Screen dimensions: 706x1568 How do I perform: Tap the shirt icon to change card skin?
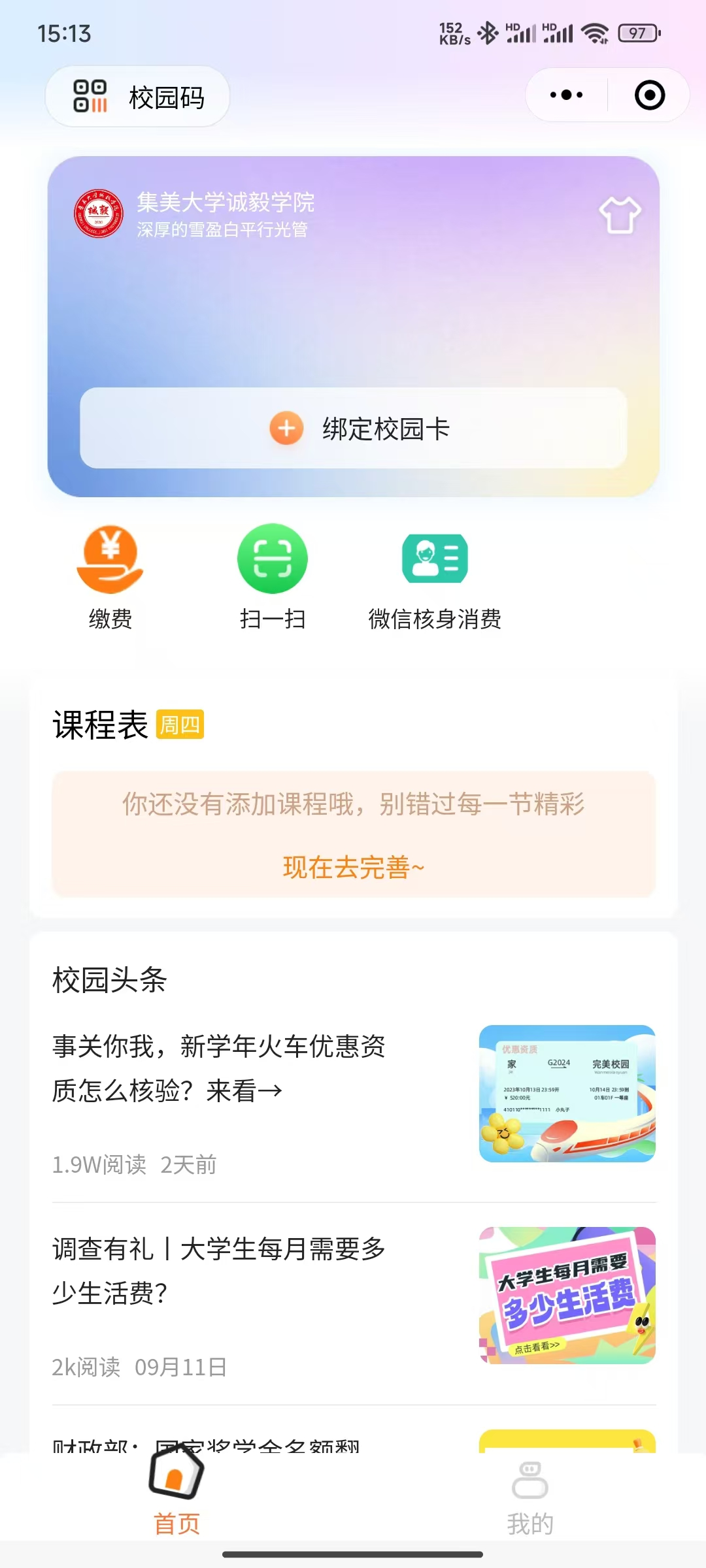[620, 215]
